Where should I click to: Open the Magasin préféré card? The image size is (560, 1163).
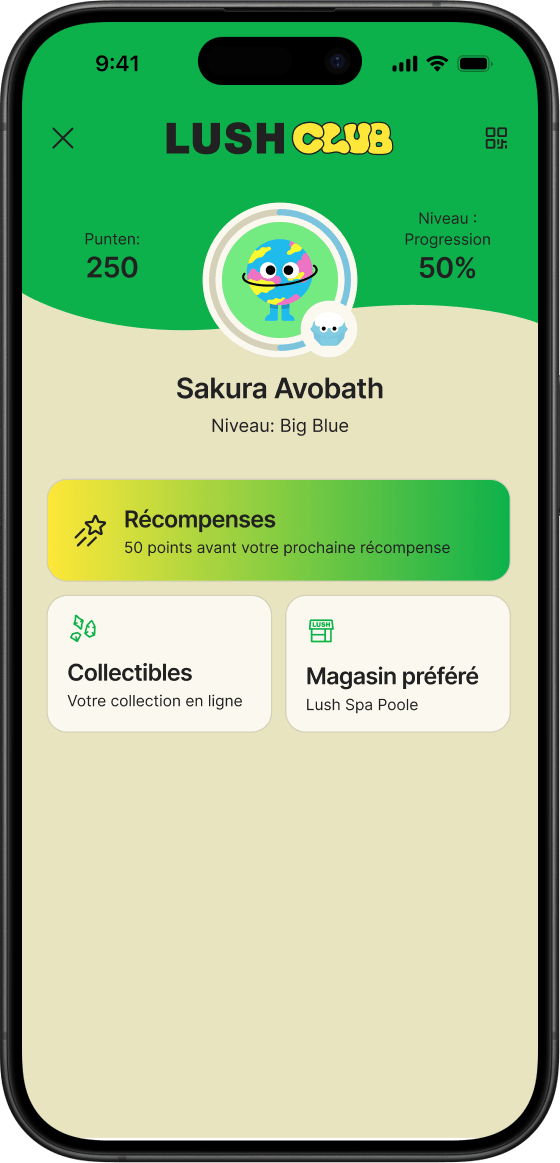(x=398, y=664)
